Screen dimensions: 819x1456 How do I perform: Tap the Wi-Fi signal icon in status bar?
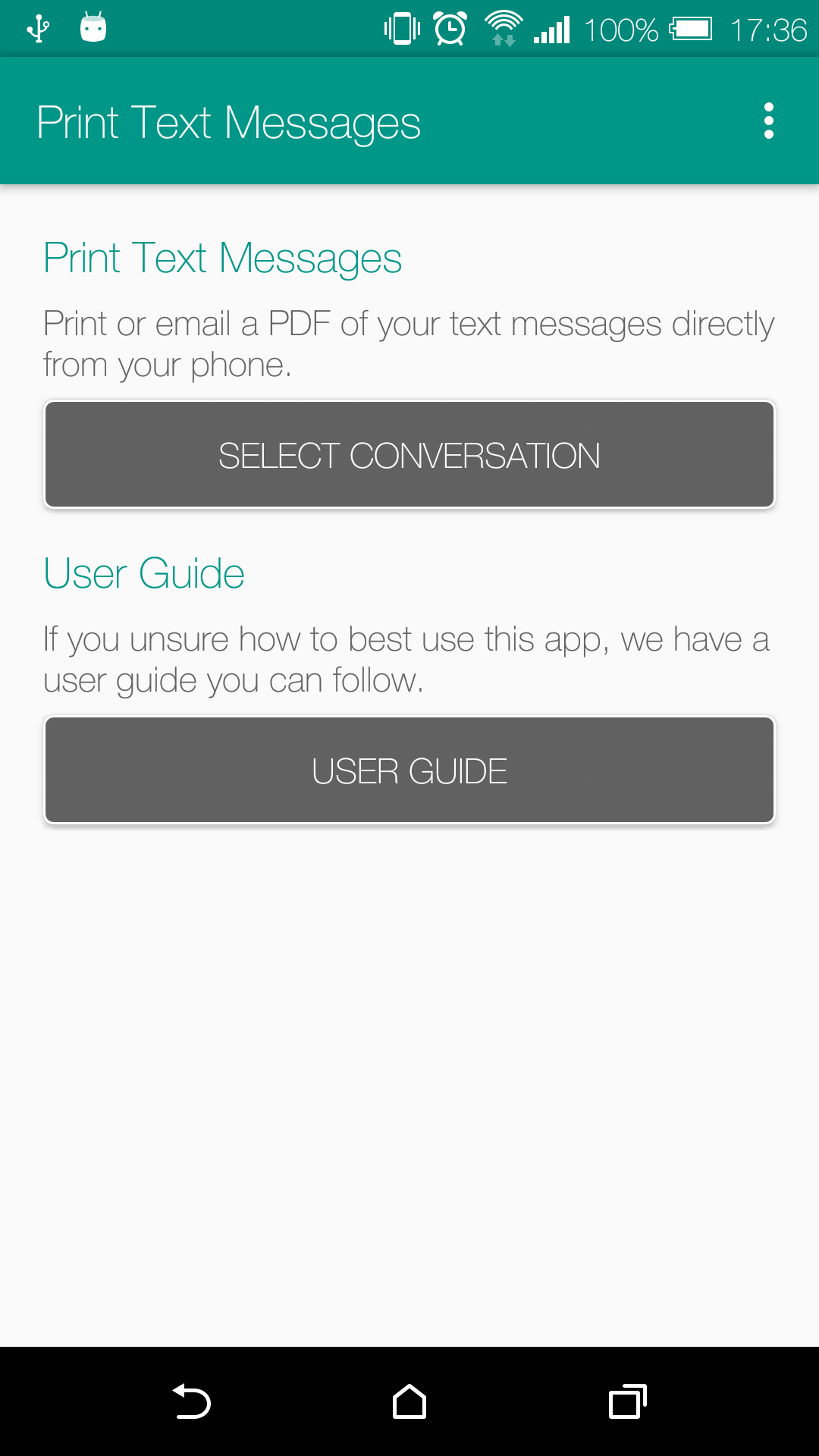coord(503,27)
